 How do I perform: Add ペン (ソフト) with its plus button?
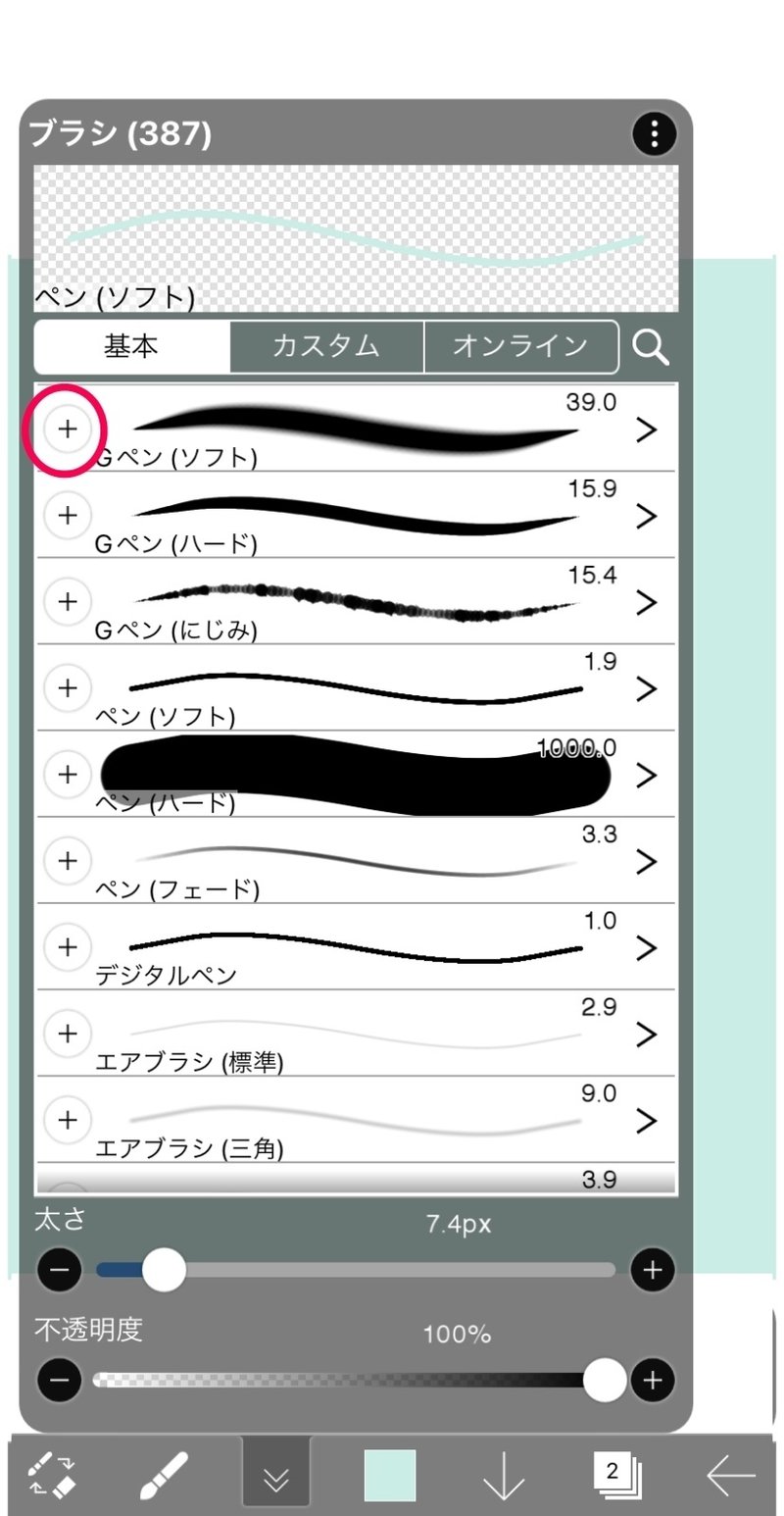tap(67, 688)
